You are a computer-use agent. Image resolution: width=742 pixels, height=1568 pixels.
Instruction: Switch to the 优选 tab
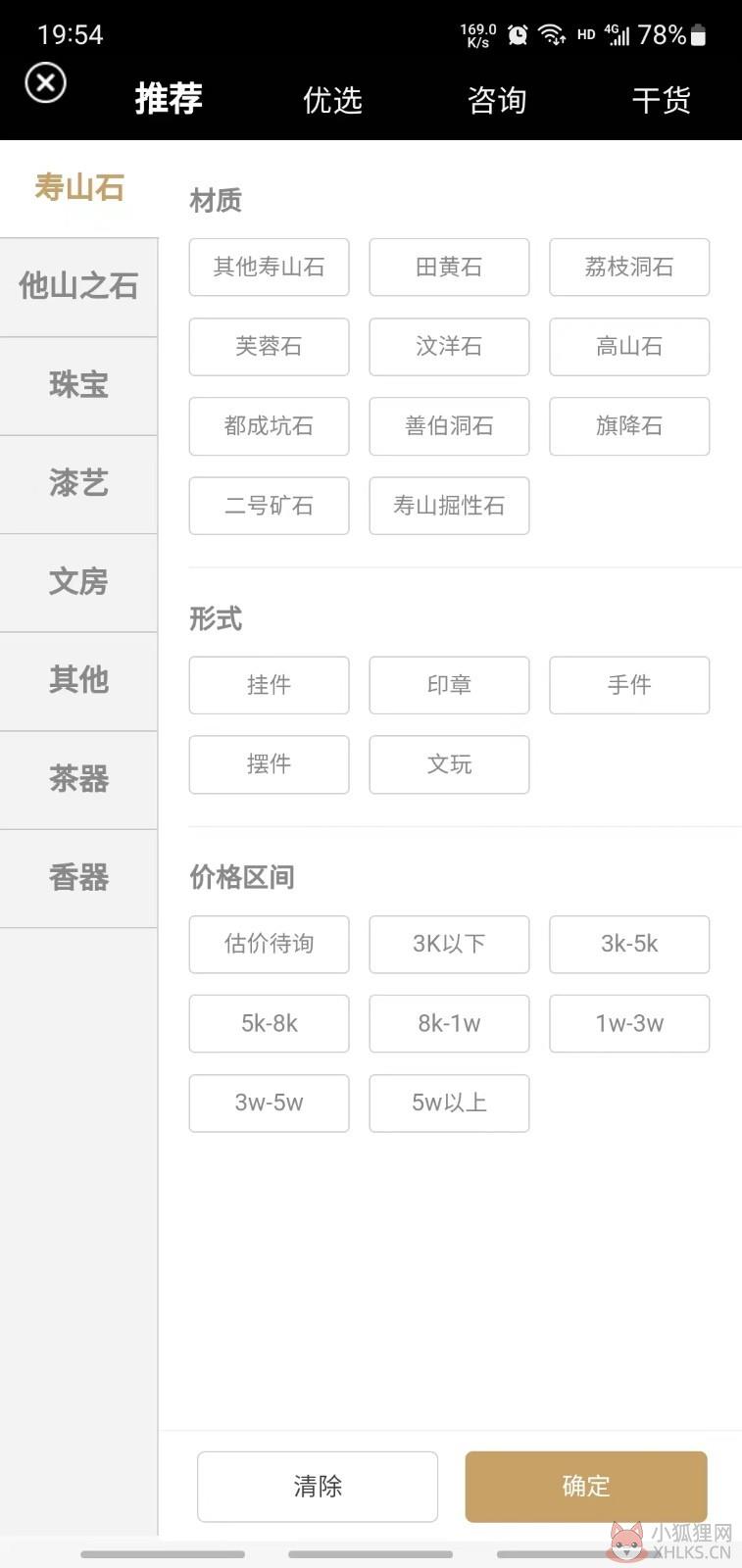click(332, 100)
